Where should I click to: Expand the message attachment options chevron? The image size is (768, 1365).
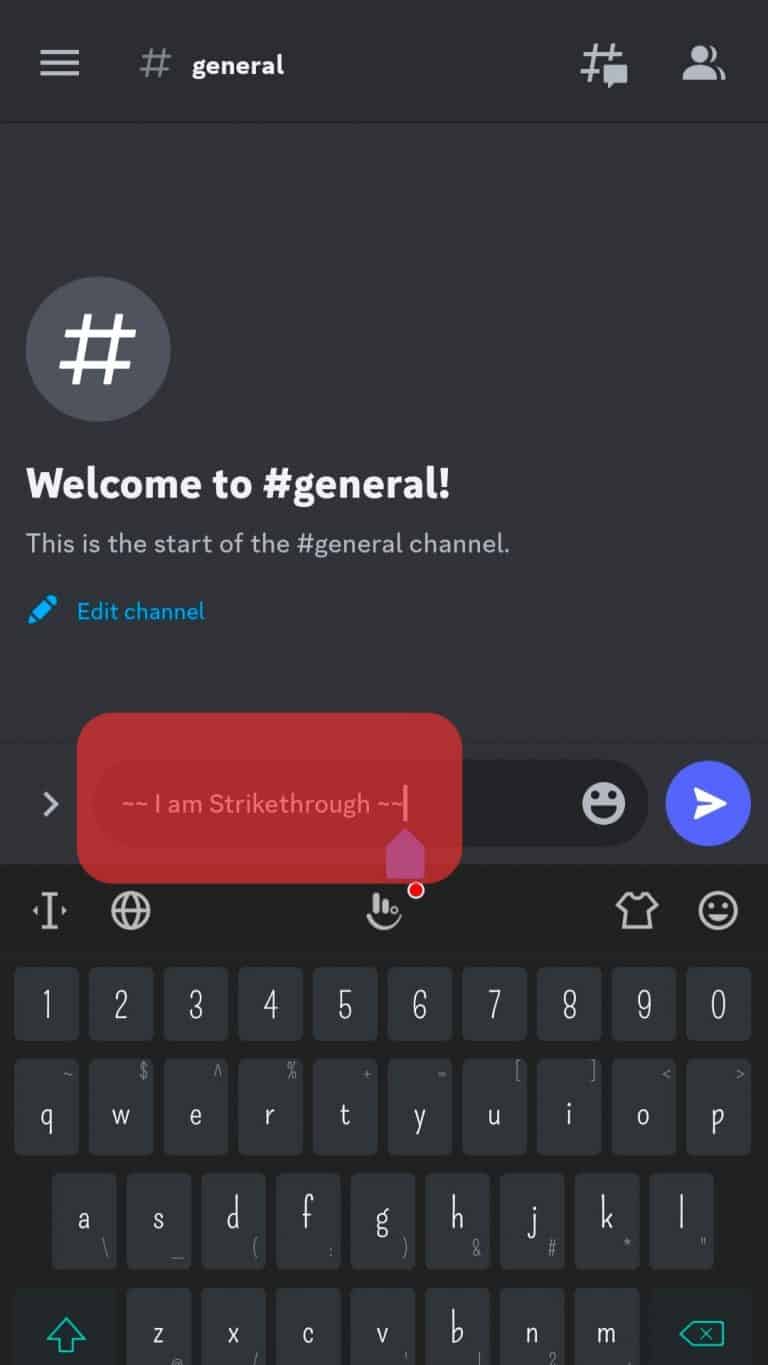[x=50, y=803]
